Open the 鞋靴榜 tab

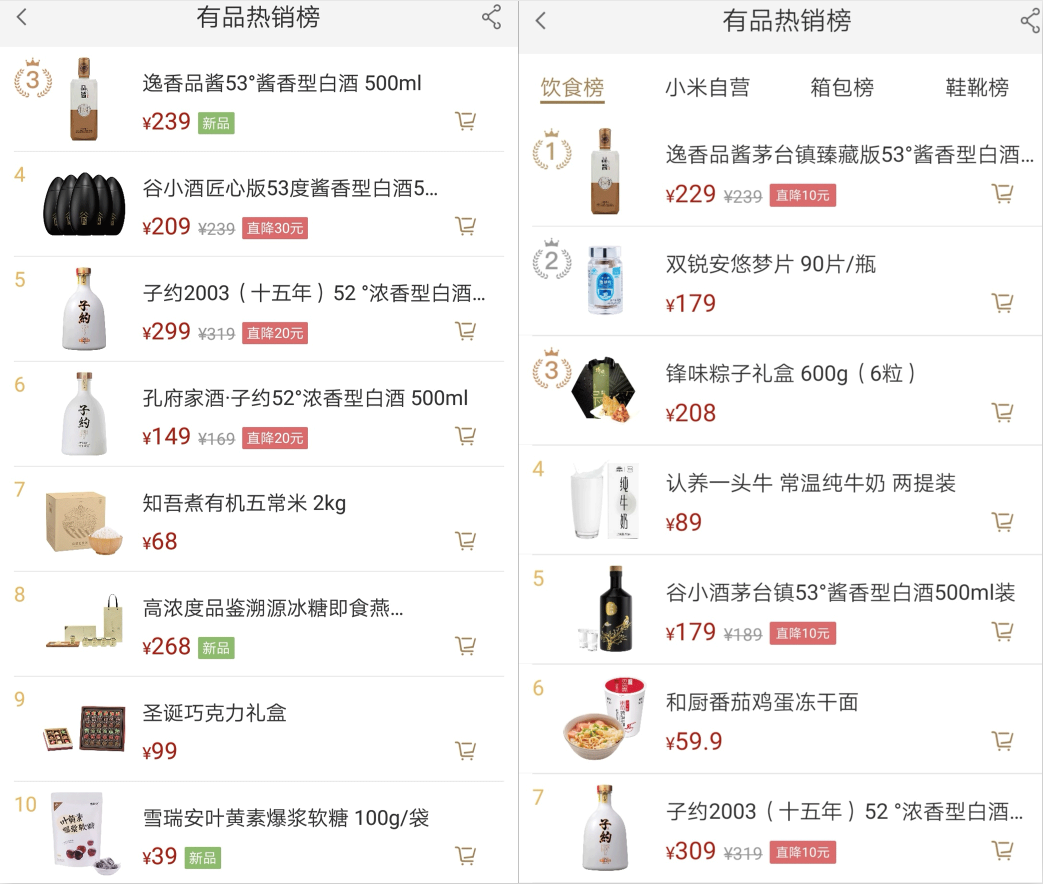point(976,88)
